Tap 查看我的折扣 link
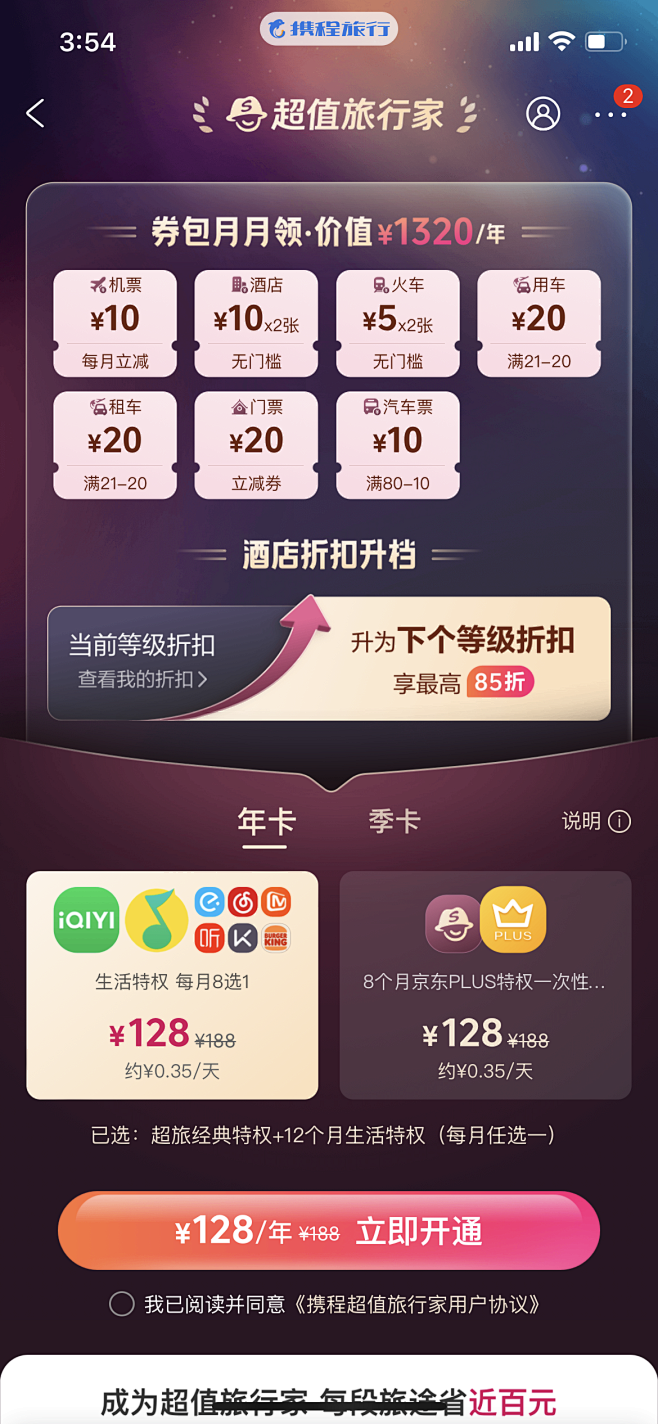The image size is (658, 1424). 143,680
